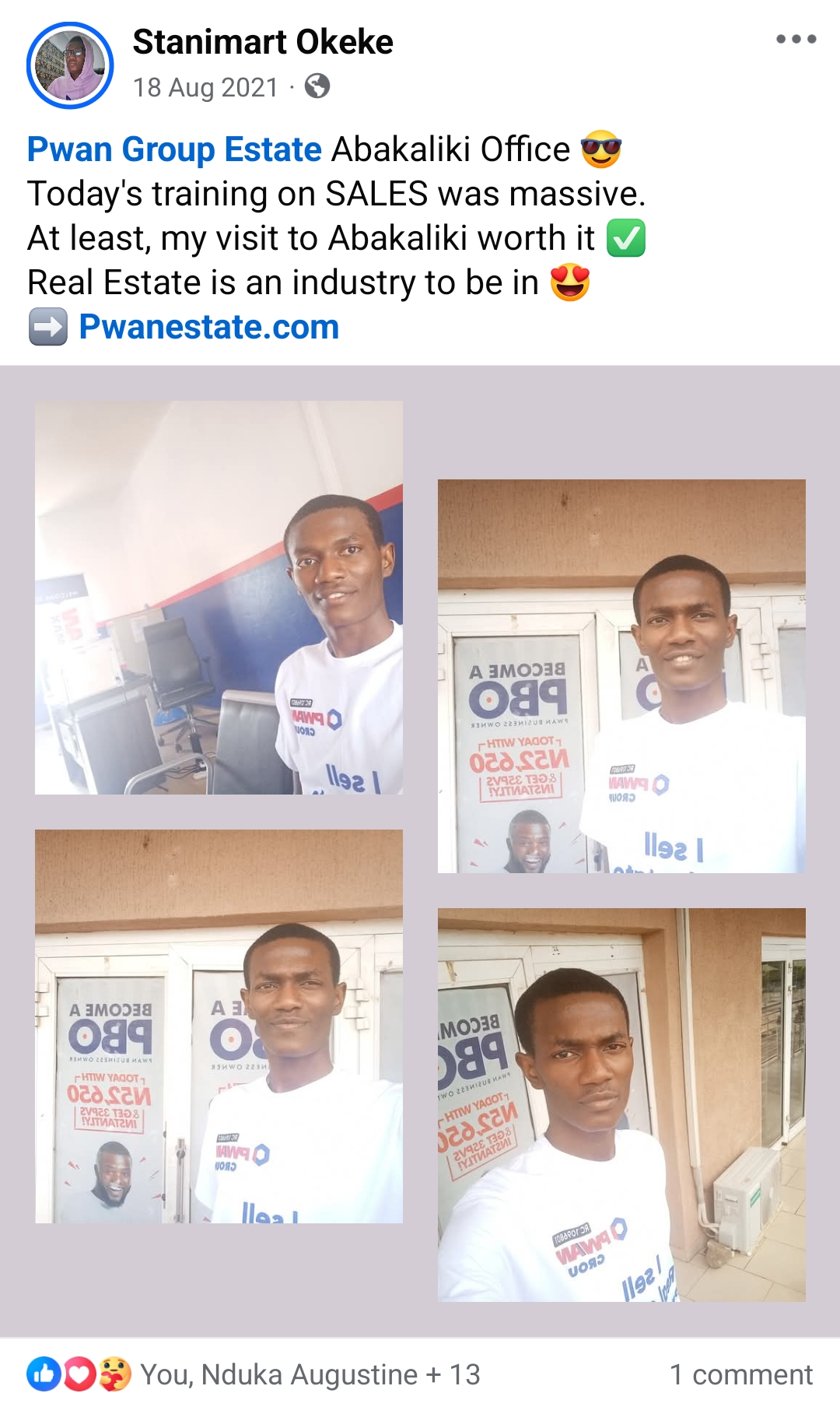Visit the Pwanestate.com link
Viewport: 840px width, 1428px height.
208,328
